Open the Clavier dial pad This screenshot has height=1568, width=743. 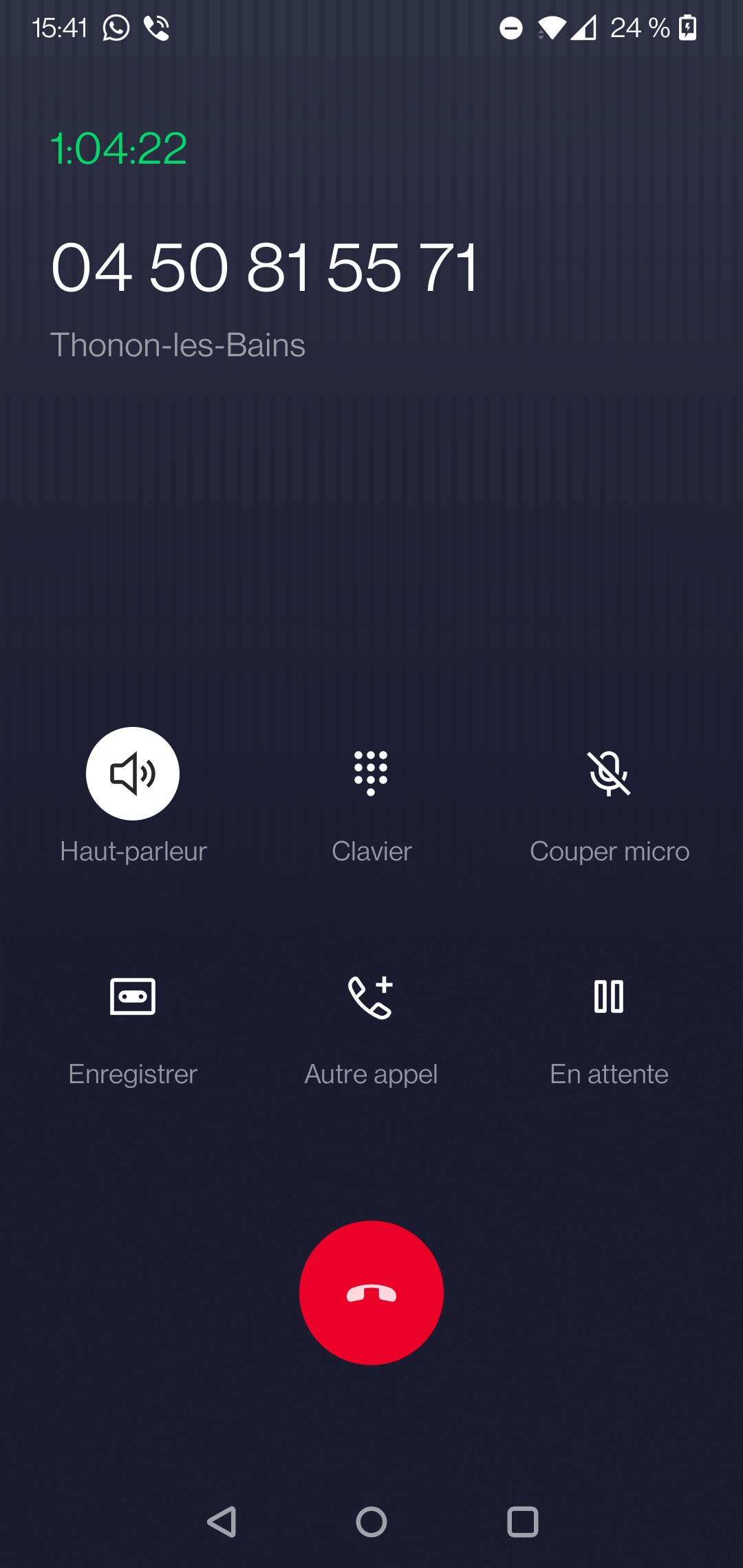371,774
